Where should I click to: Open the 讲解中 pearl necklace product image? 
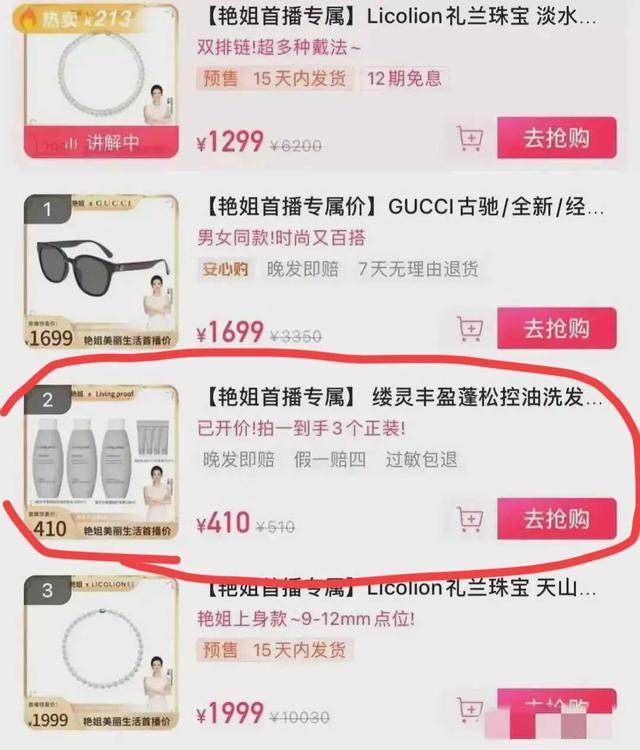point(101,80)
